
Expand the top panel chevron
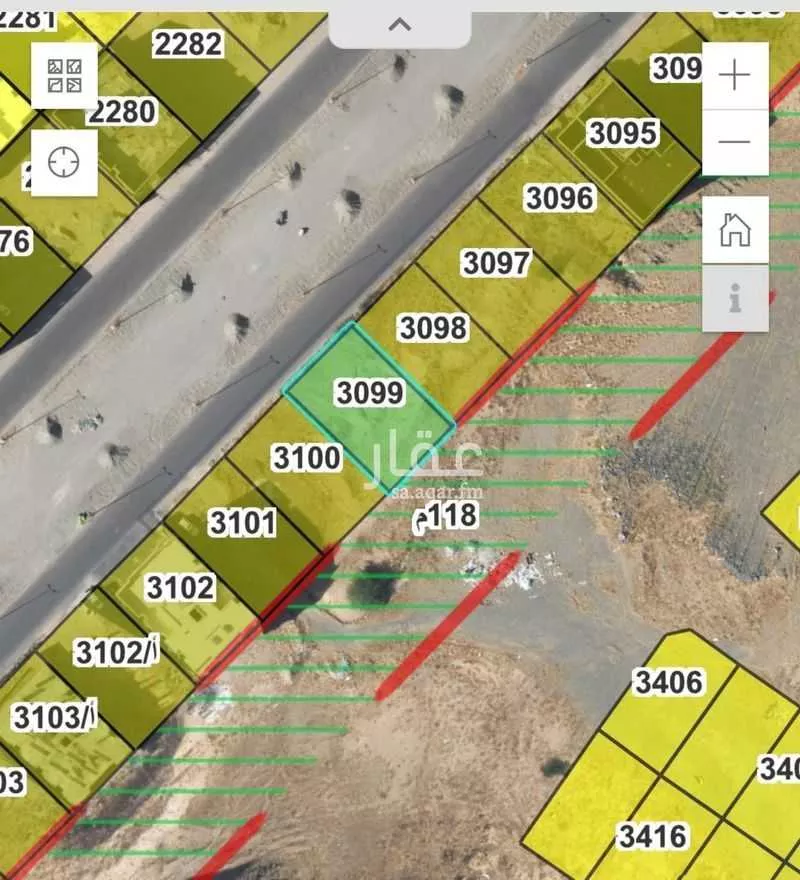point(400,25)
